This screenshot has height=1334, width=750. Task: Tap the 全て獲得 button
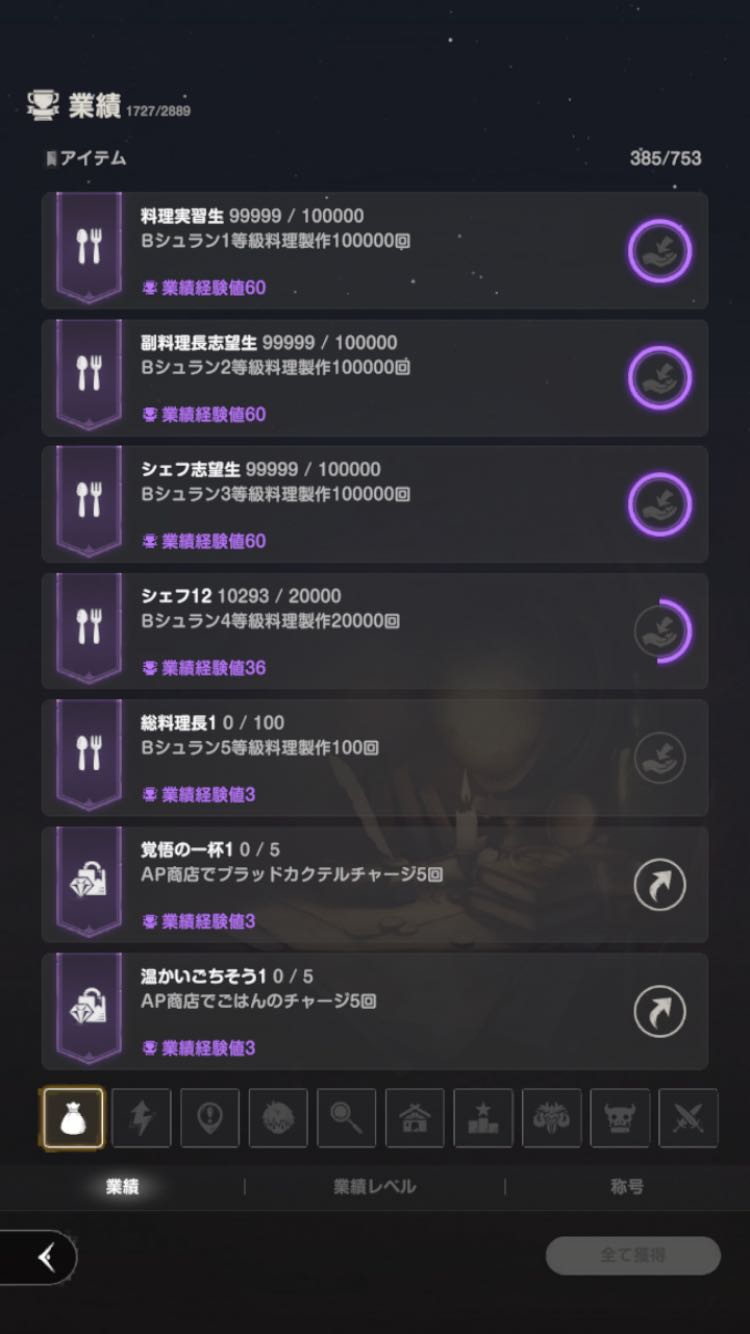632,1255
